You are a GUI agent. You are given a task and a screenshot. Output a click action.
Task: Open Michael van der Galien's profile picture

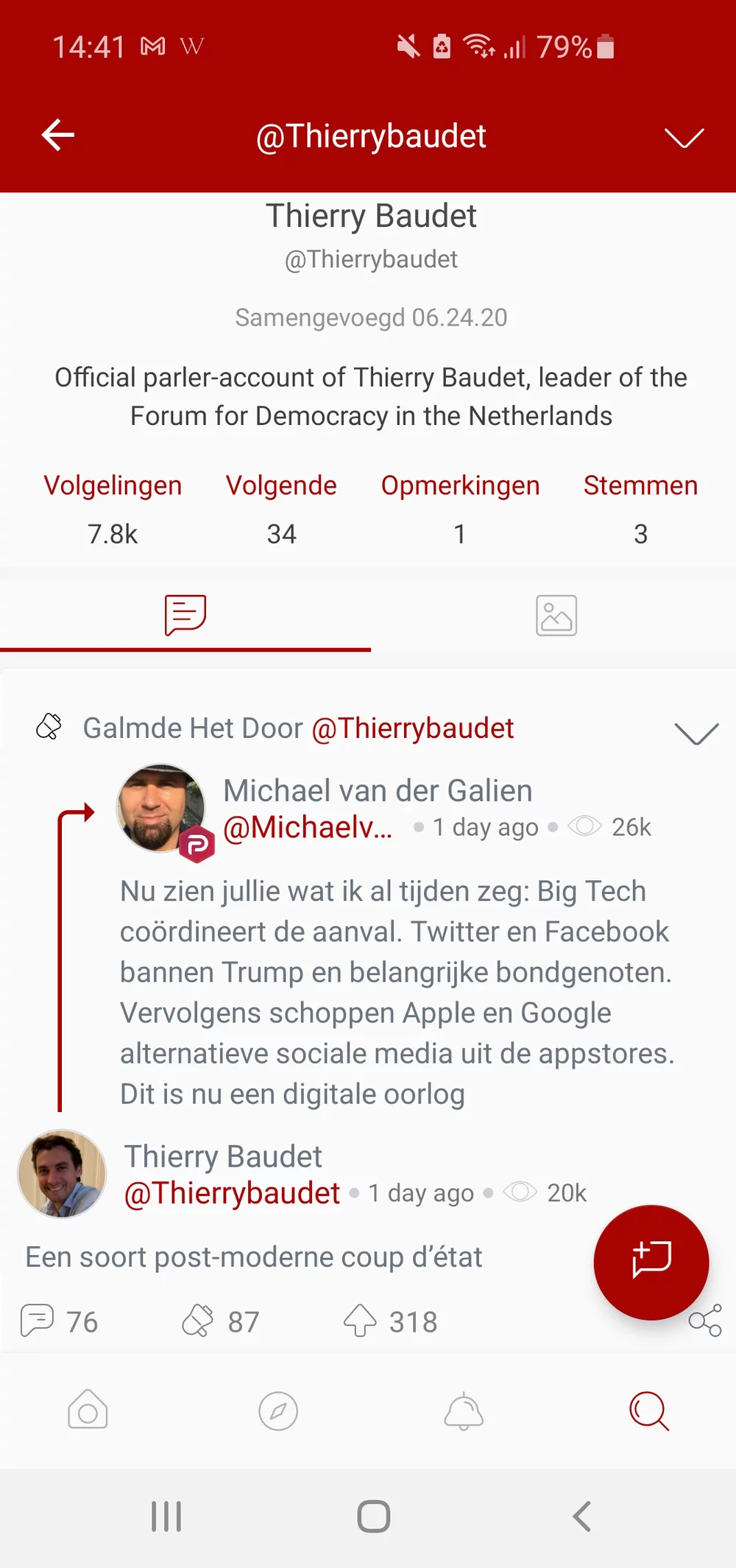(x=161, y=808)
